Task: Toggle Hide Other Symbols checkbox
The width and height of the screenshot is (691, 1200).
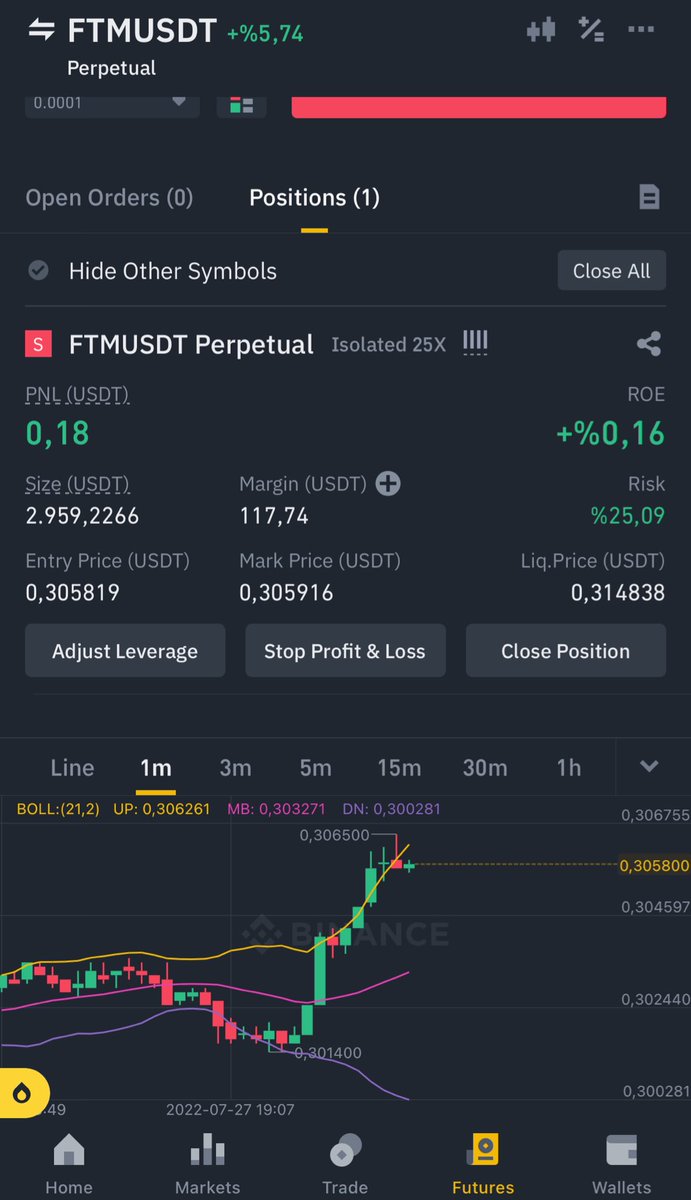Action: point(38,271)
